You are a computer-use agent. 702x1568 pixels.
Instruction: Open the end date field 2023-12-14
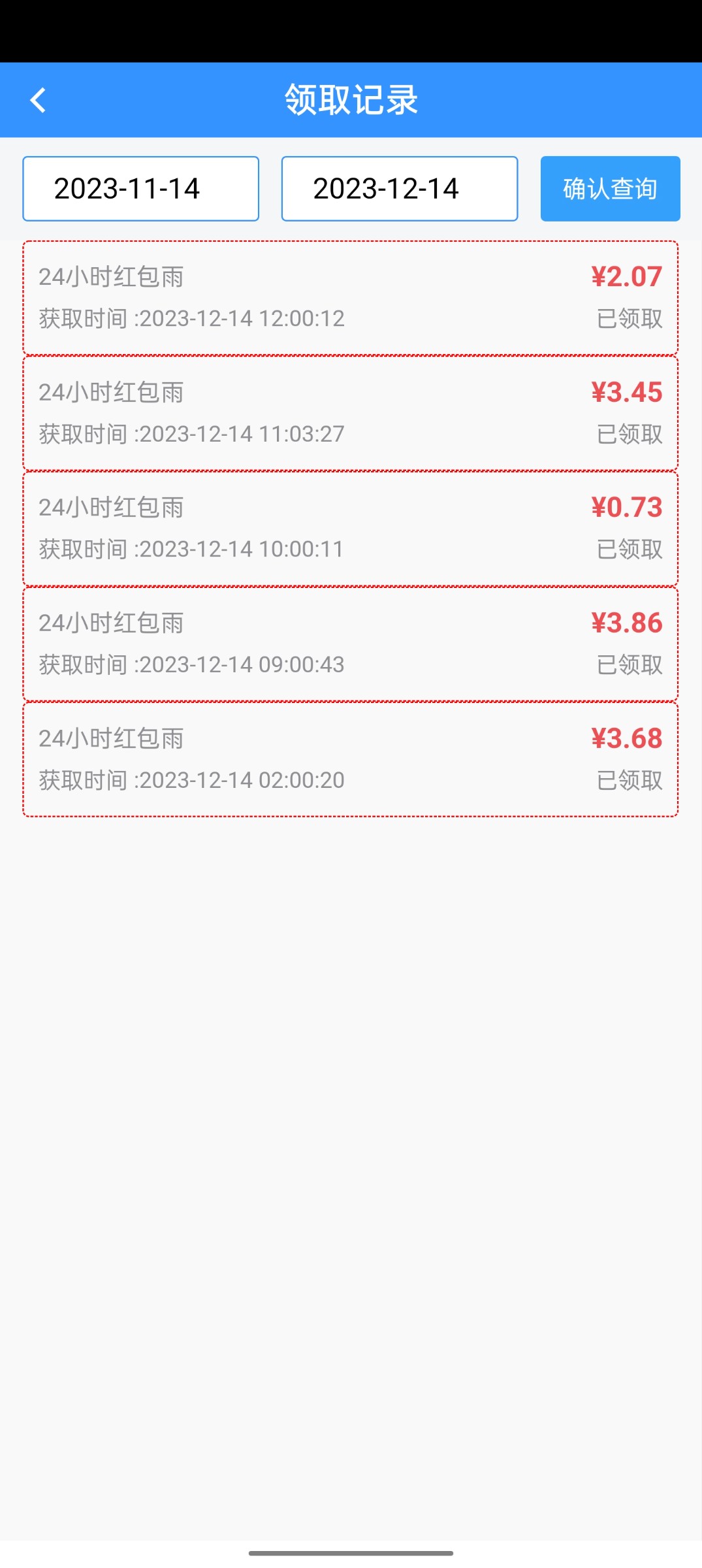(399, 189)
